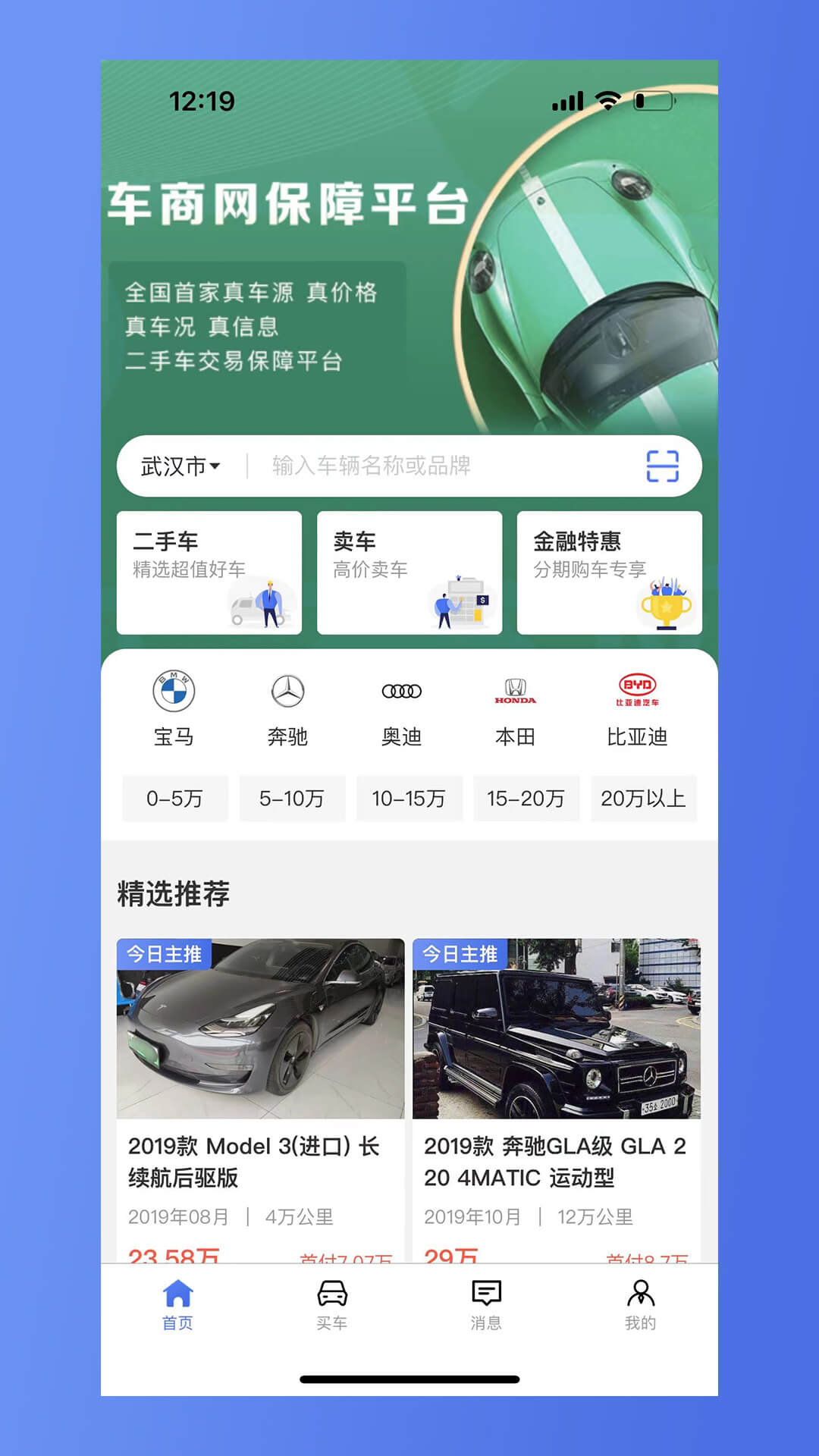Open the 金融特惠 financing offers card
The width and height of the screenshot is (819, 1456).
point(608,573)
